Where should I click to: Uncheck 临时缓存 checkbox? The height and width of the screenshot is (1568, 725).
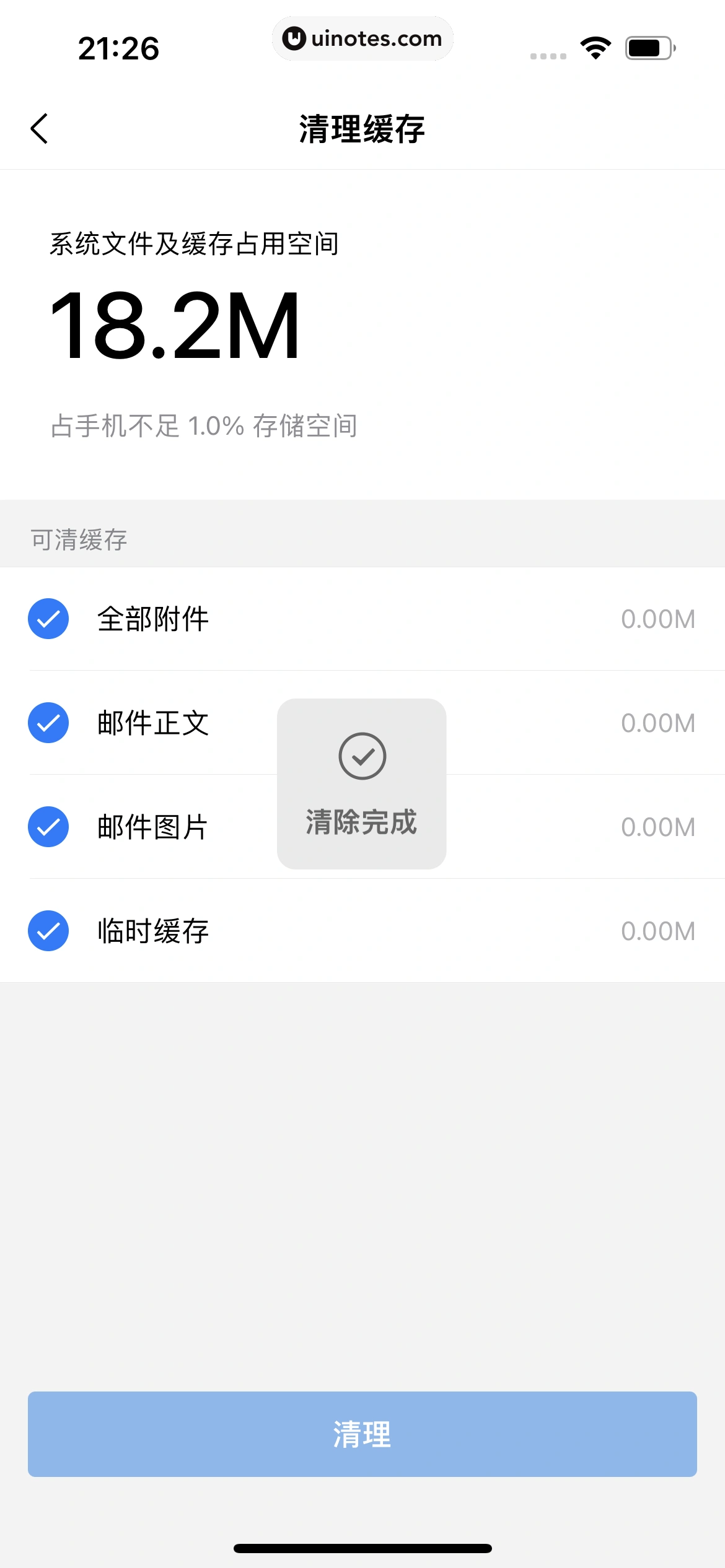(x=48, y=931)
